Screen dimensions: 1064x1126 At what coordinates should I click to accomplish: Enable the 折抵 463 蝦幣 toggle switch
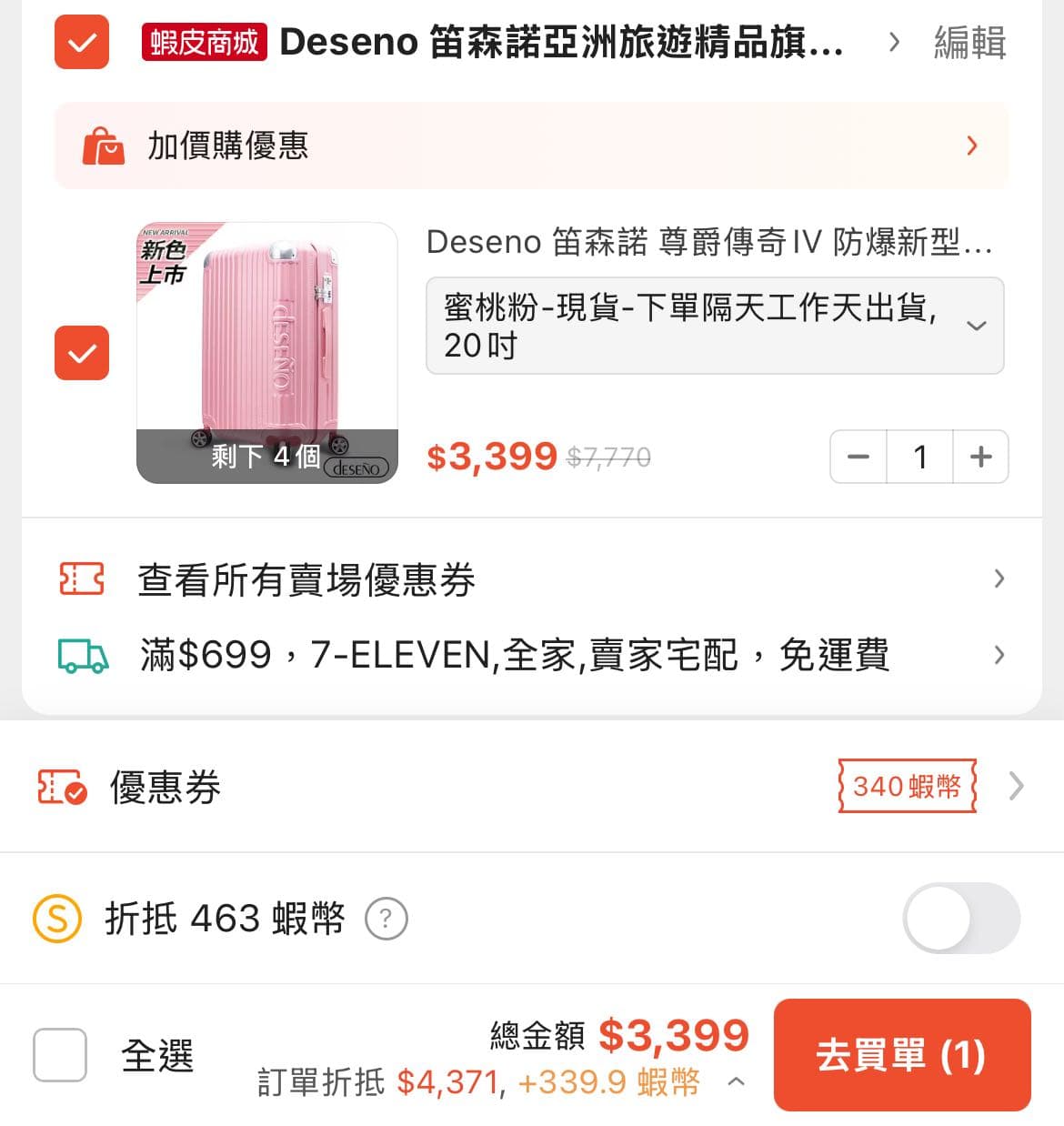(x=961, y=919)
